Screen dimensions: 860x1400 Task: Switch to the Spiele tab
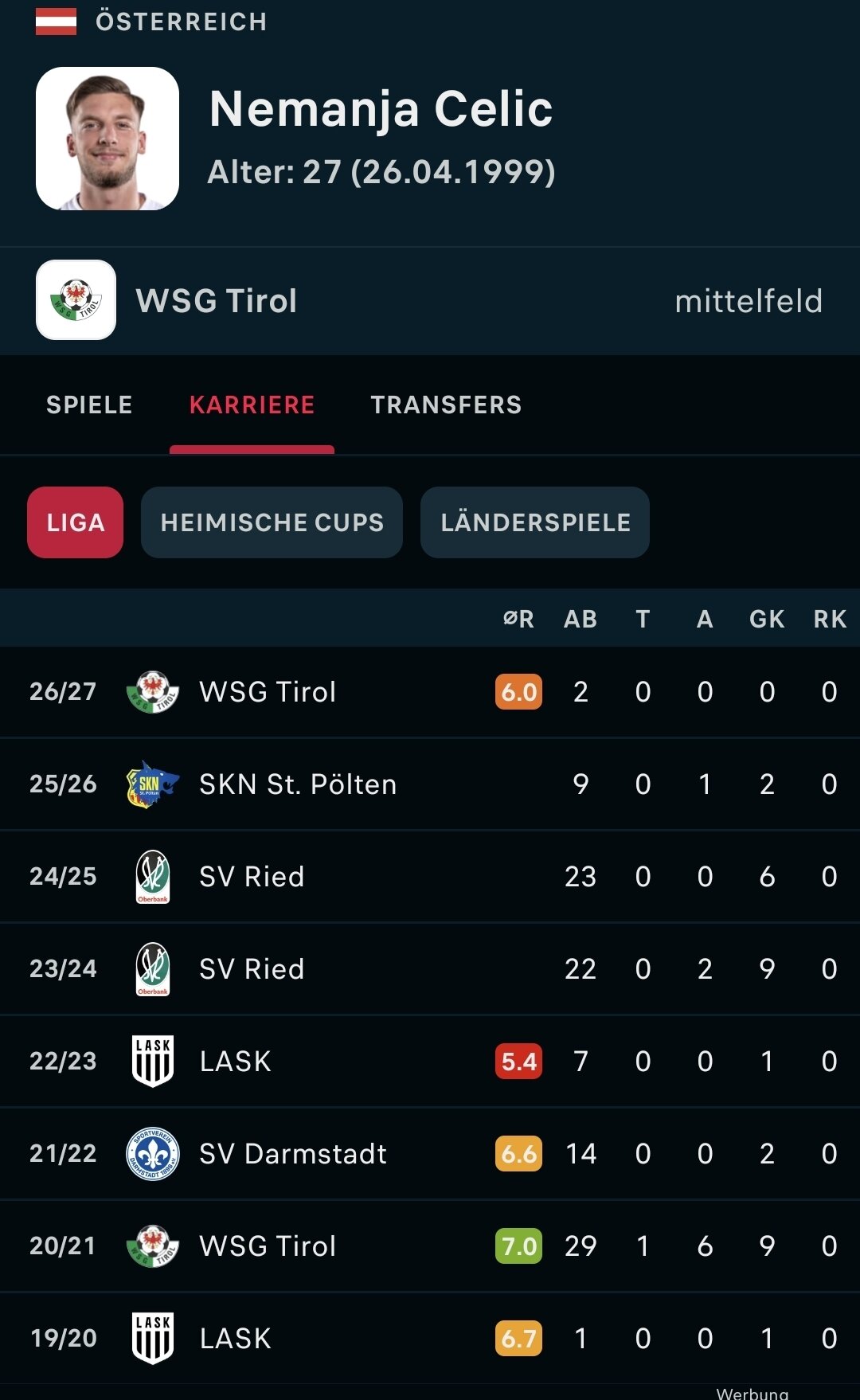(89, 405)
